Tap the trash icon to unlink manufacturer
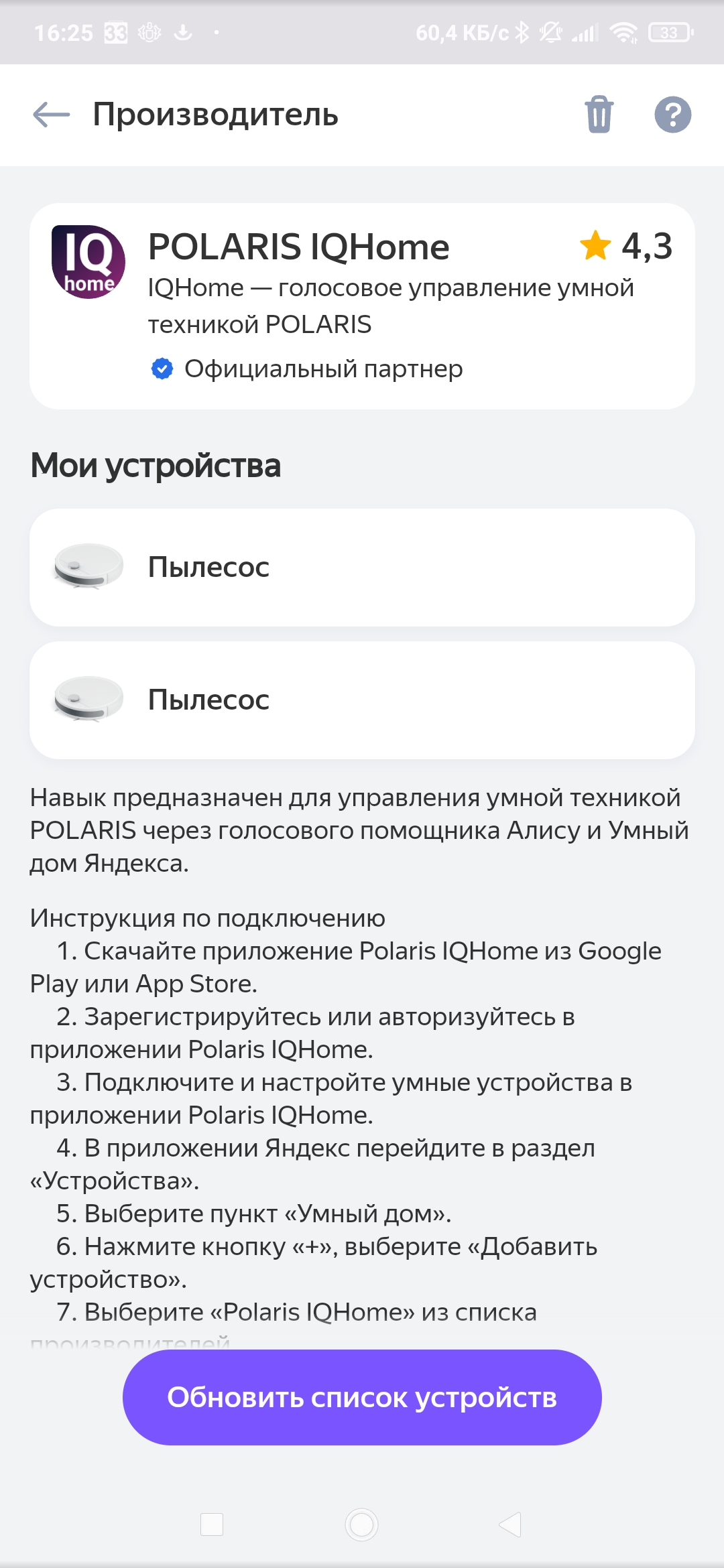The width and height of the screenshot is (724, 1568). (599, 115)
